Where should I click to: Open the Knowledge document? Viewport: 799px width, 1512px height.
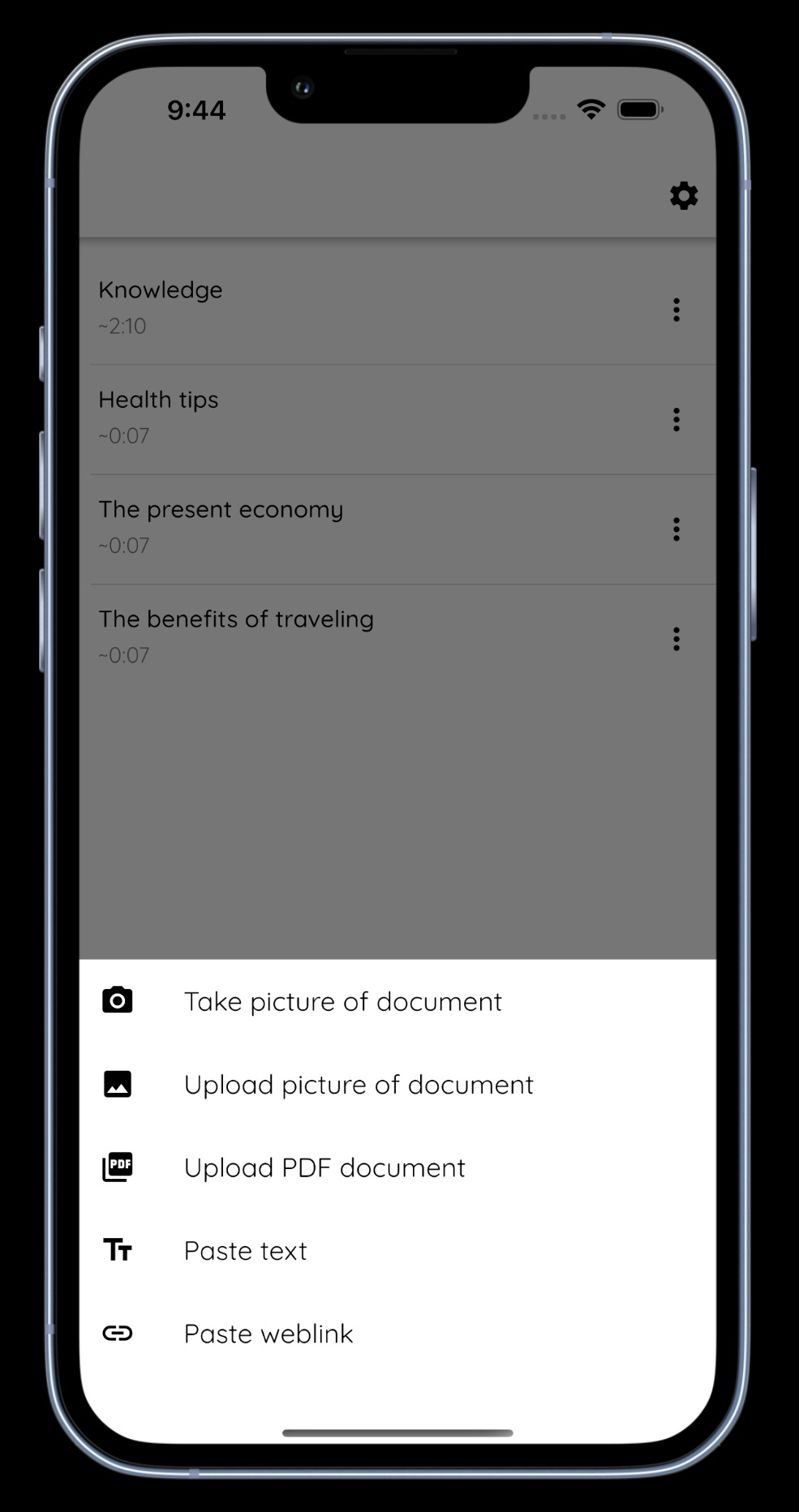tap(161, 290)
